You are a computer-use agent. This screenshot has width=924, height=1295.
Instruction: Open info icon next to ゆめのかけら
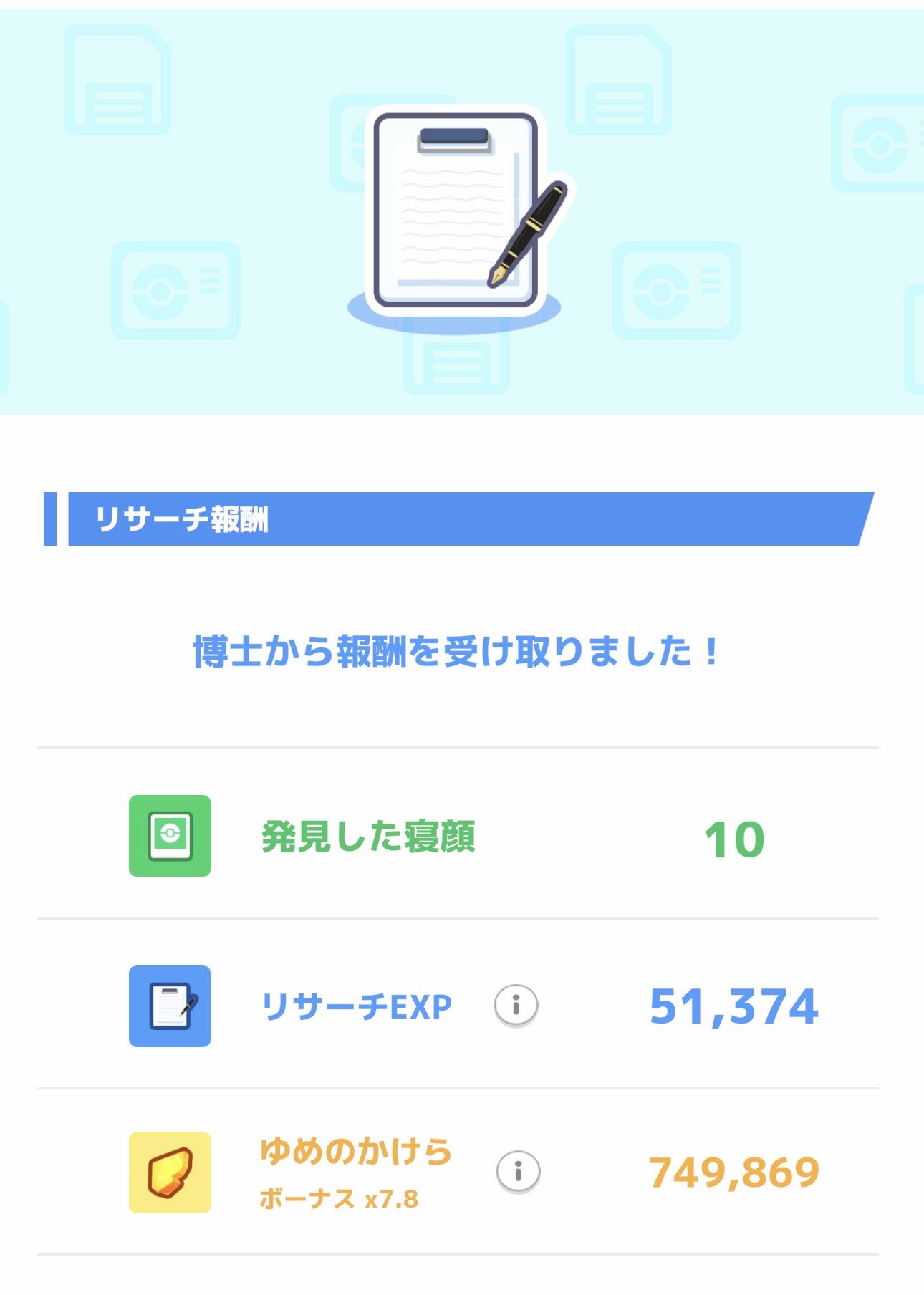point(518,1172)
